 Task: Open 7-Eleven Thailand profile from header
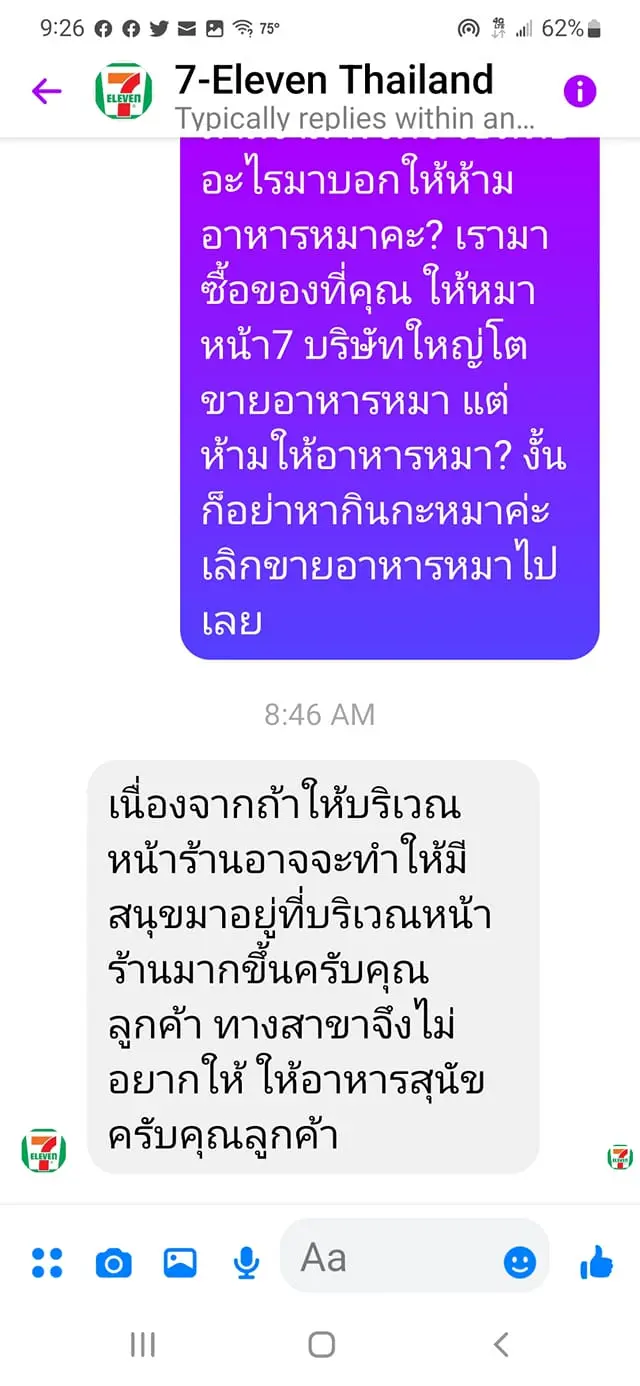click(x=334, y=80)
